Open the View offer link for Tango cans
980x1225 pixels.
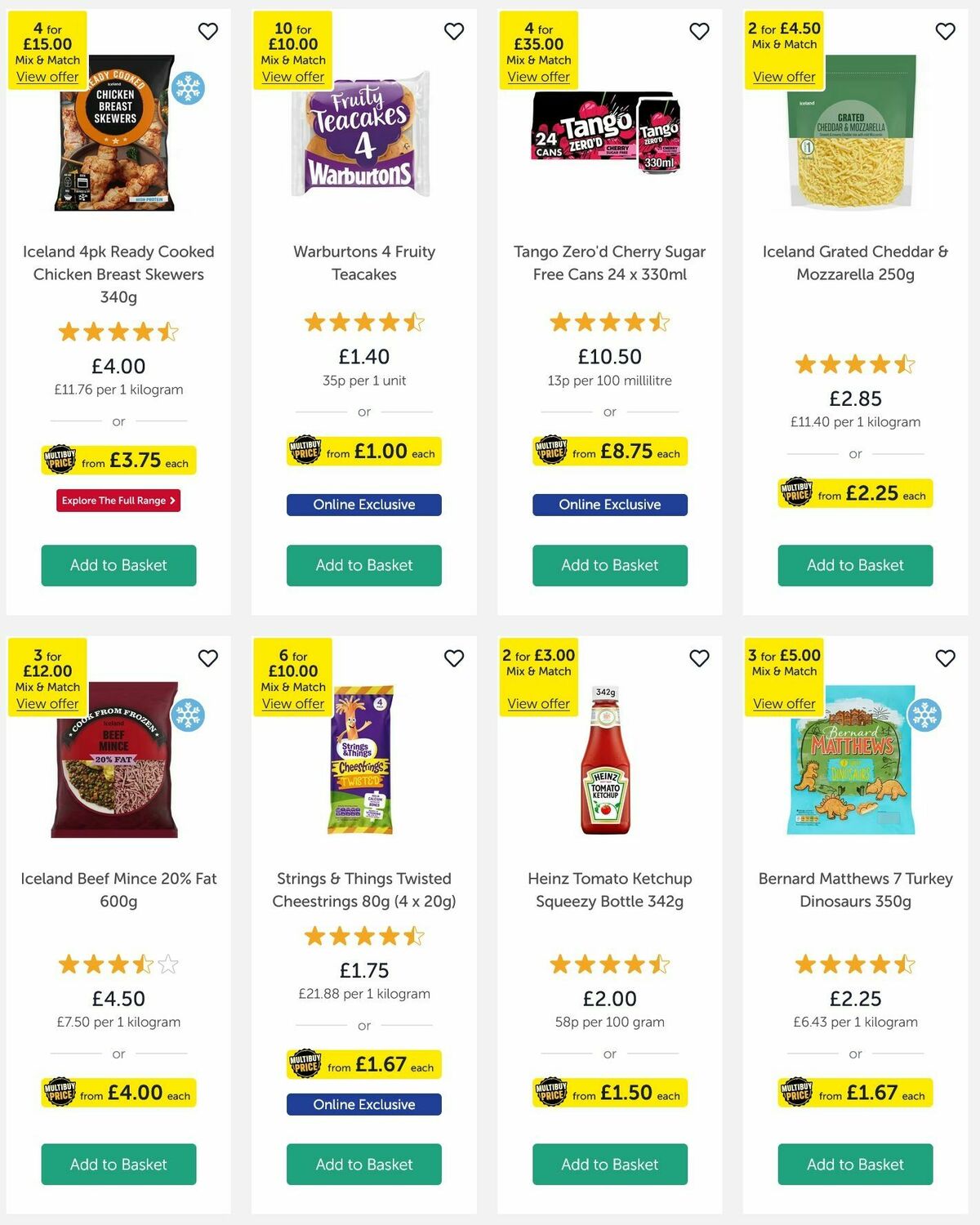(x=538, y=76)
